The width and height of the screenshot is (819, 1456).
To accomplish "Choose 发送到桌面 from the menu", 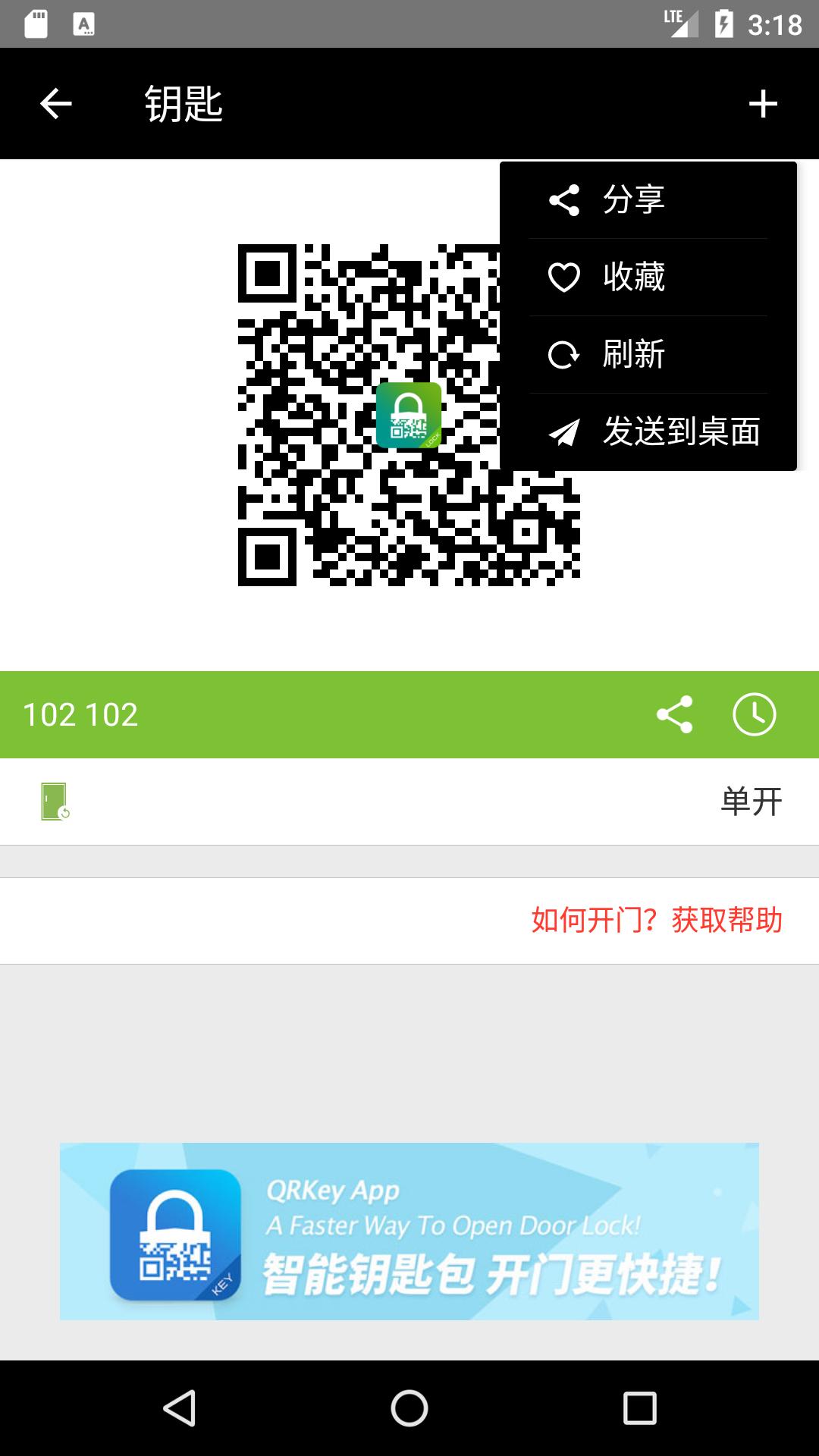I will (681, 432).
